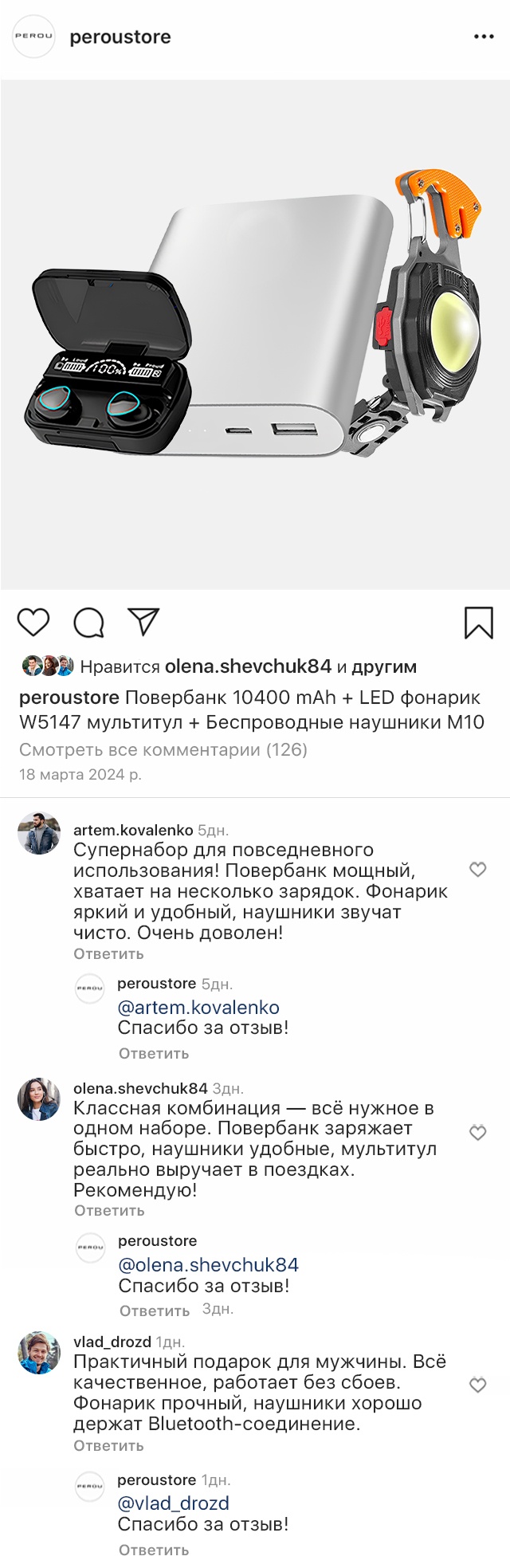
Task: Open the three-dot overflow menu
Action: (x=484, y=37)
